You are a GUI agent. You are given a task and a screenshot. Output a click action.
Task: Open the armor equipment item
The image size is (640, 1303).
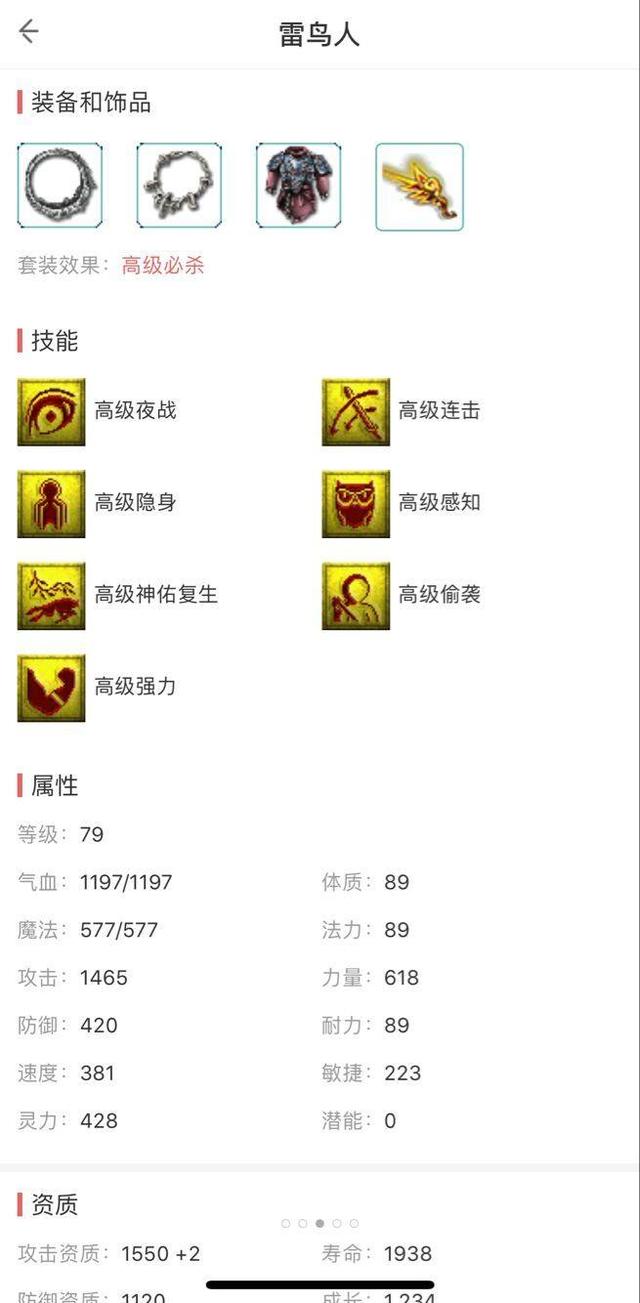(x=298, y=186)
